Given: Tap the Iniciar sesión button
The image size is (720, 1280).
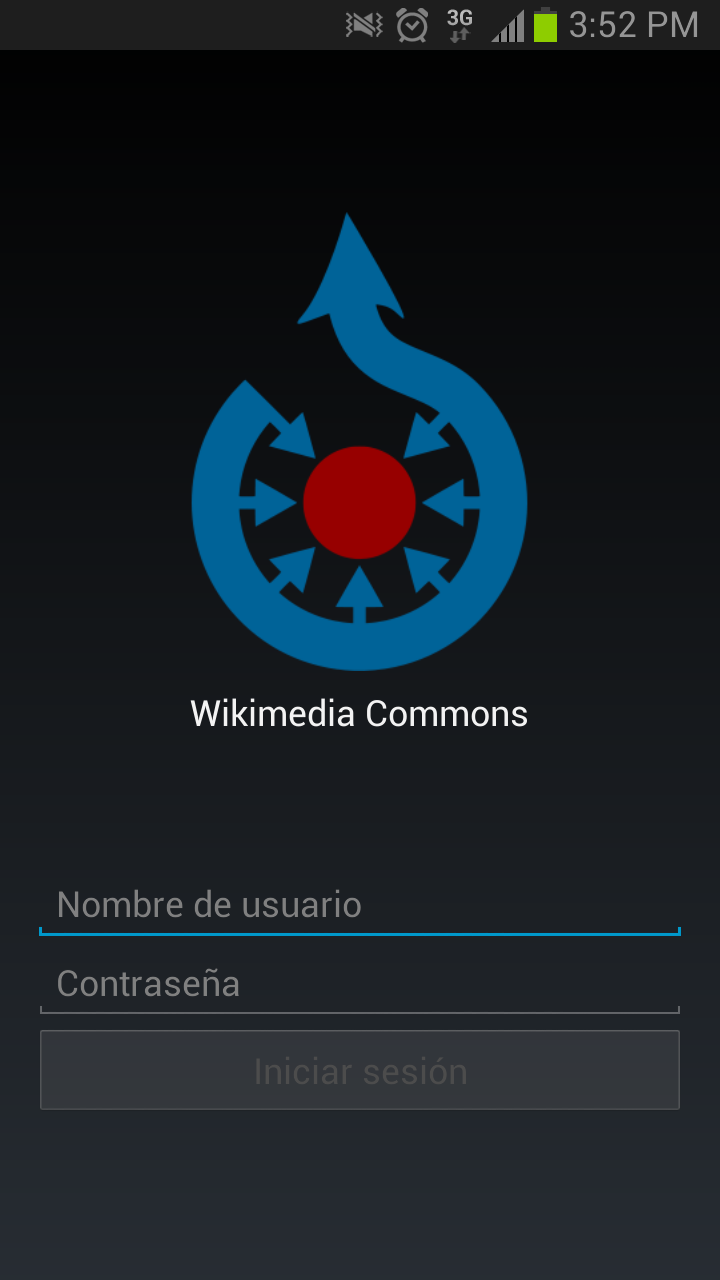Looking at the screenshot, I should [x=360, y=1071].
